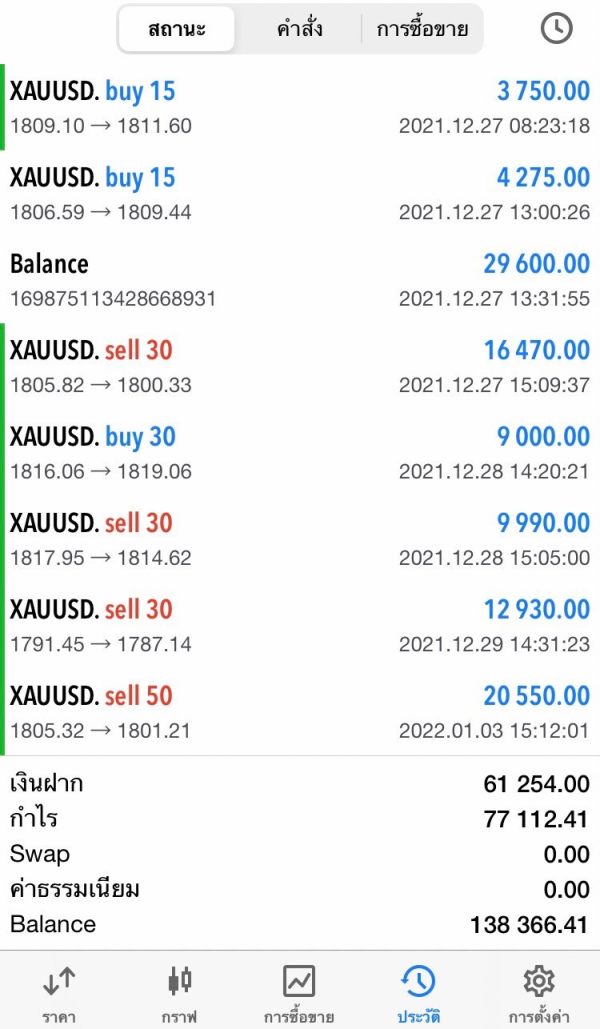Viewport: 600px width, 1029px height.
Task: Expand the XAUUSD sell 30 deal with 16 470.00 profit
Action: (300, 366)
